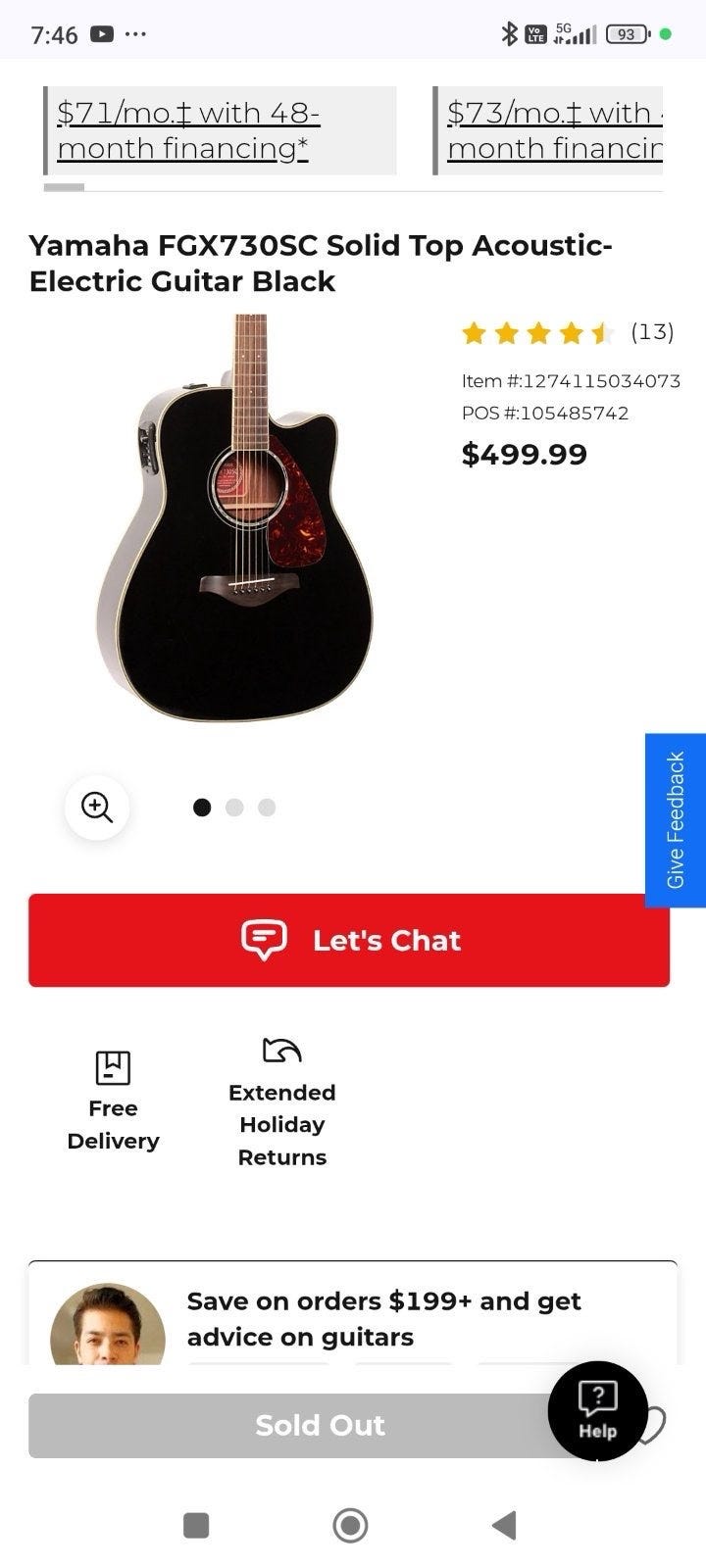Open the $71/mo. 48-month financing link
Screen dimensions: 706x1568
tap(188, 130)
